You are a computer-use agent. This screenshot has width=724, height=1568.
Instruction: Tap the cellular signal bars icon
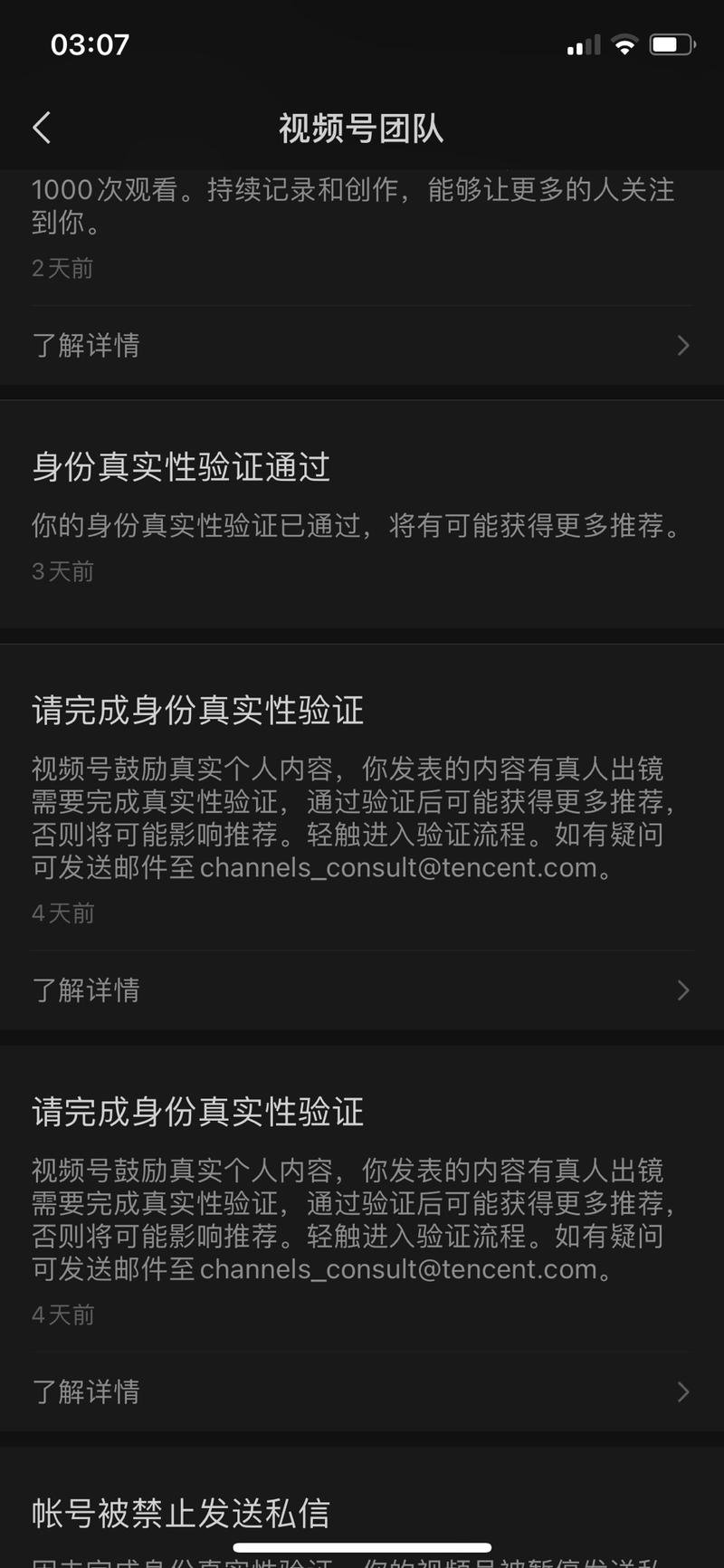(x=583, y=43)
